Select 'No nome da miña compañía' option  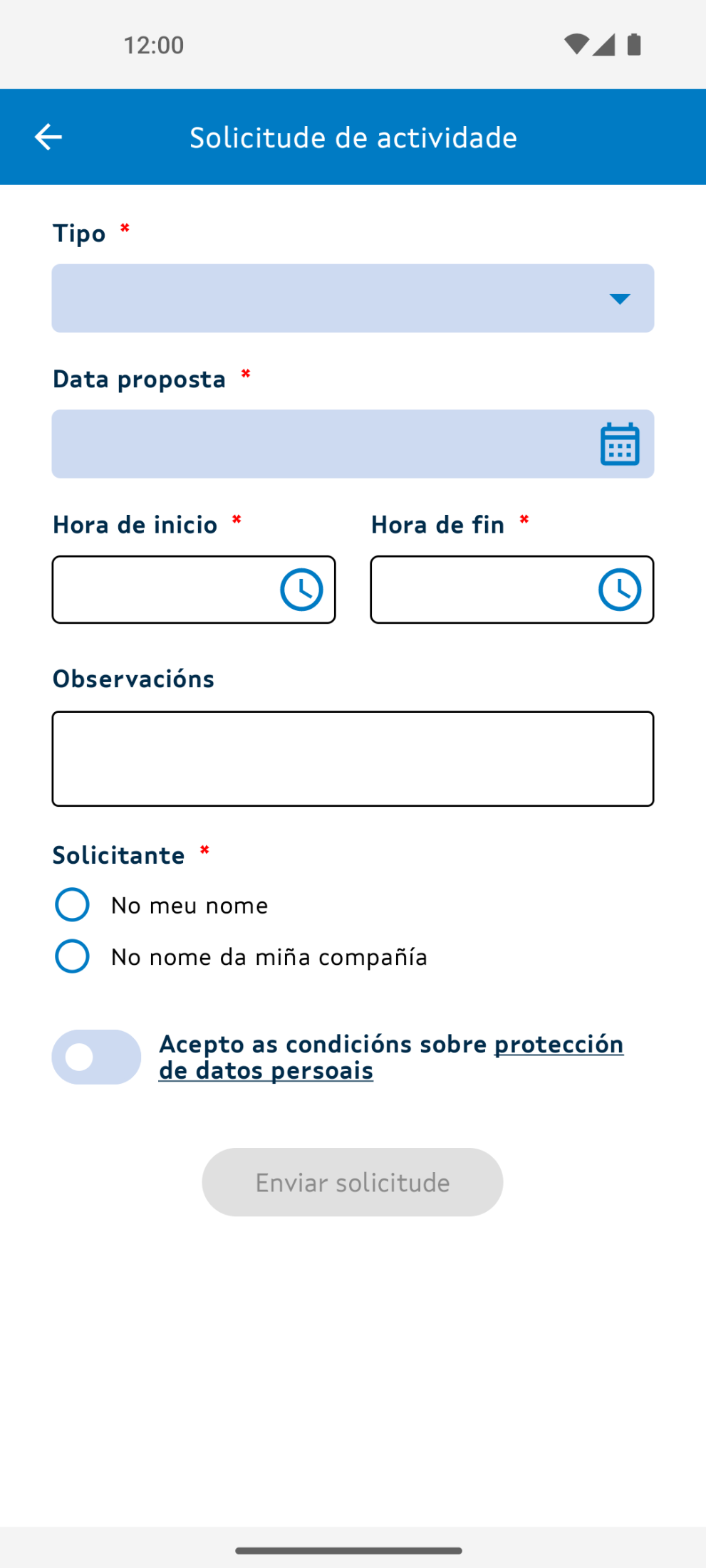(71, 956)
